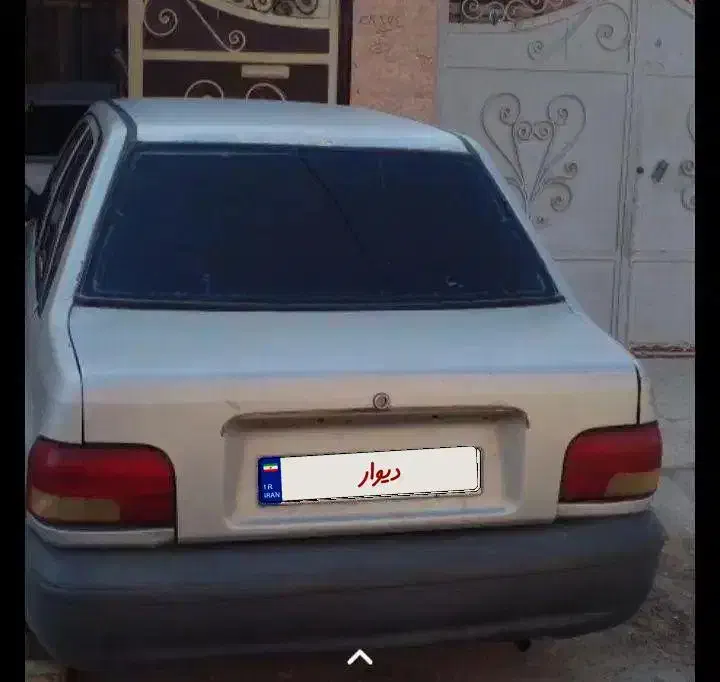The height and width of the screenshot is (682, 720).
Task: Expand the details panel with the up chevron
Action: click(359, 657)
